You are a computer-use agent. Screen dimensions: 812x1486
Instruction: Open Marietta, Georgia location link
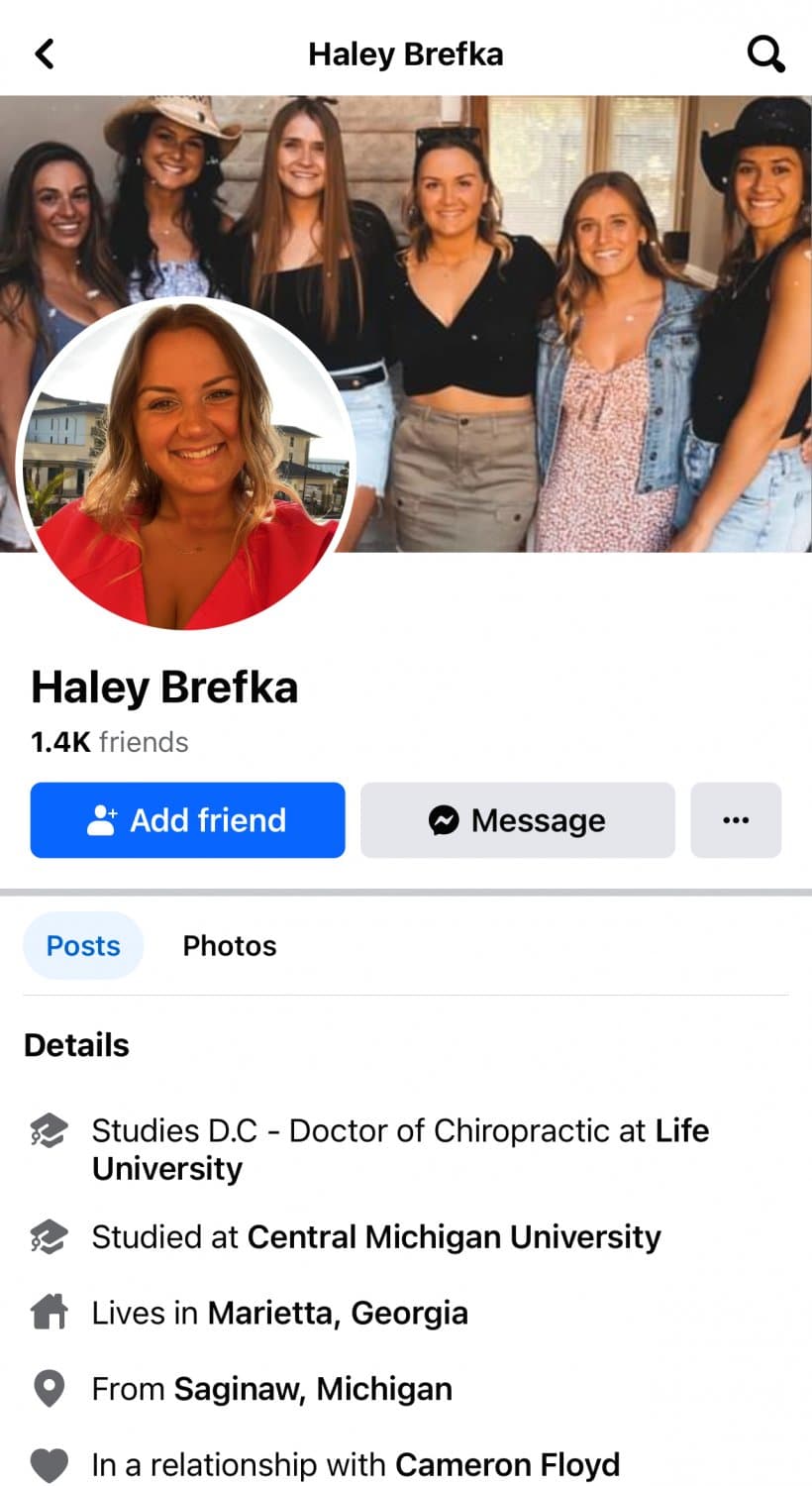338,1314
